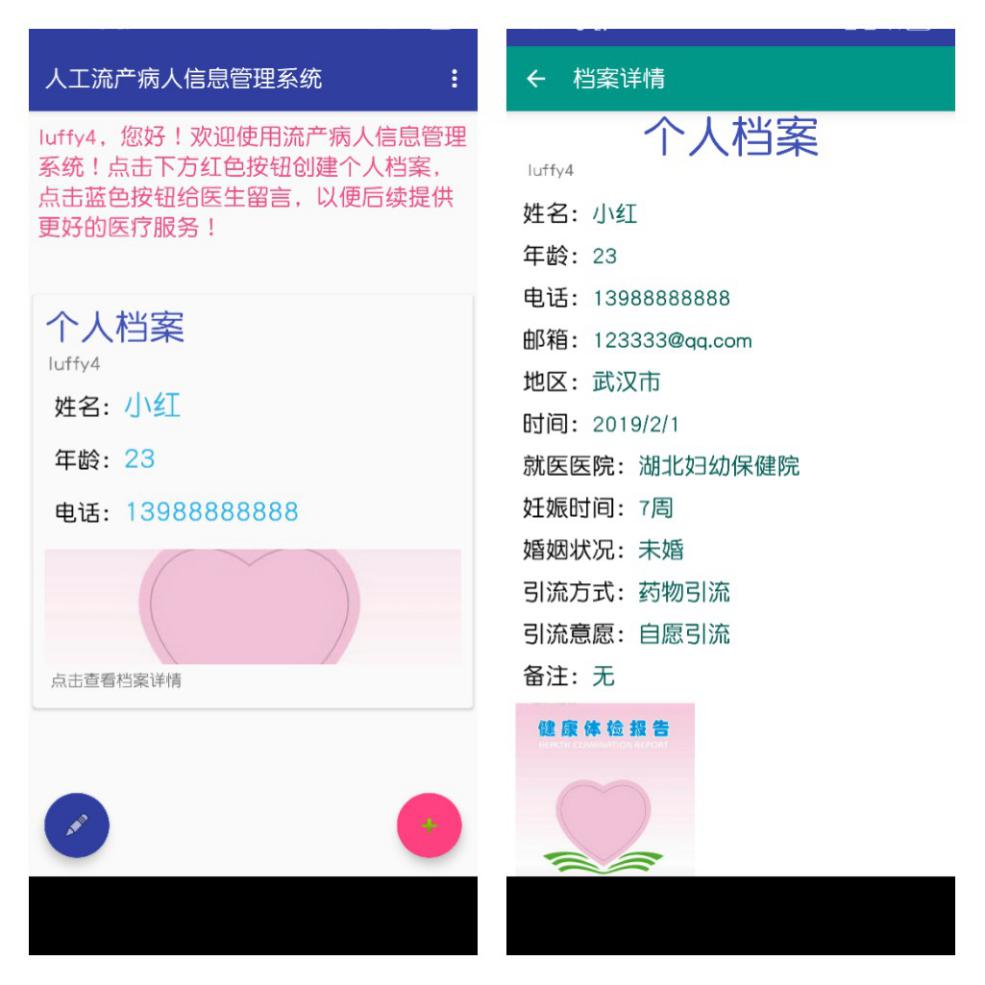Open the 个人档案 card for 小红
The image size is (985, 985).
[252, 502]
